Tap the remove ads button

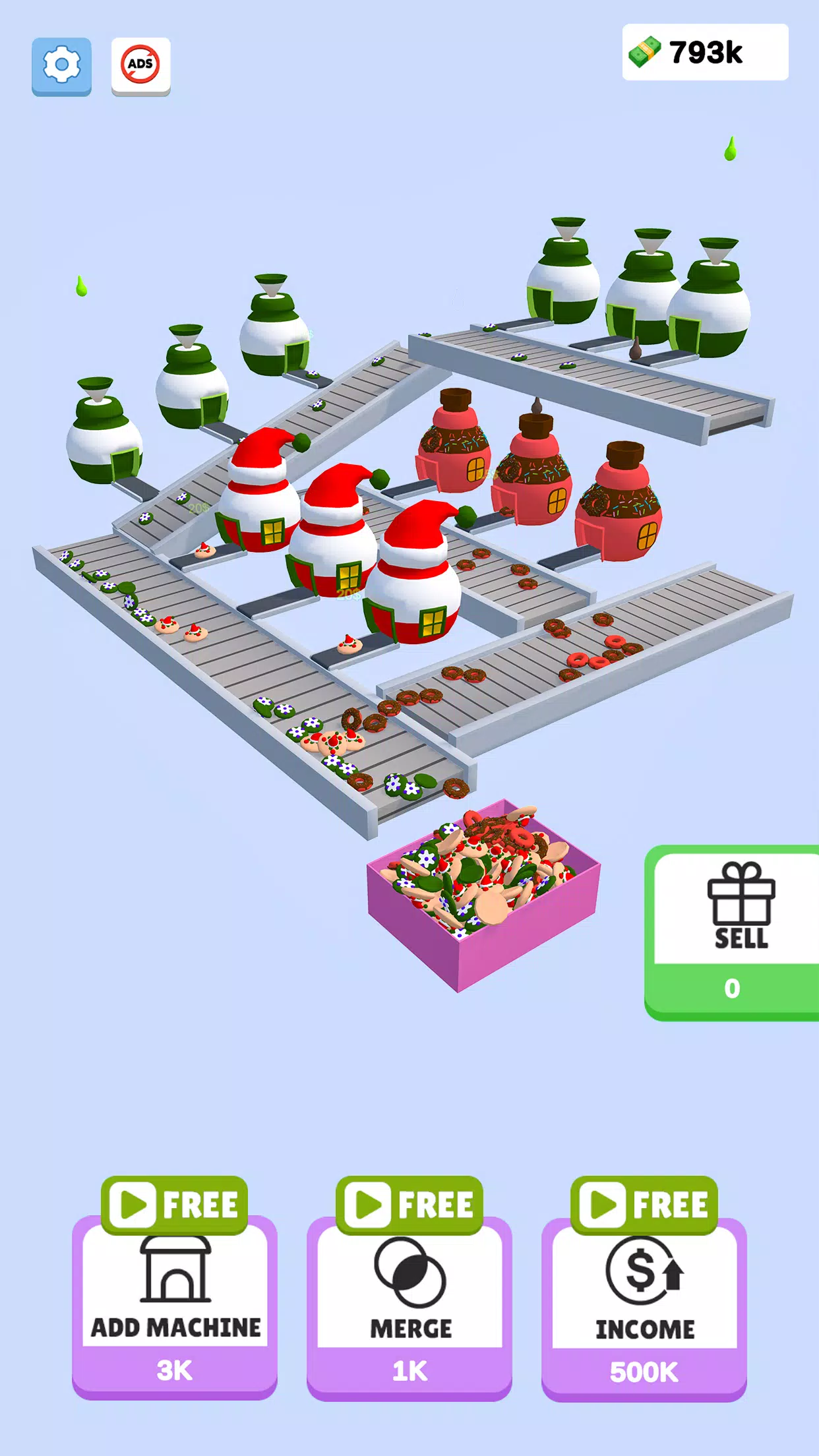140,66
